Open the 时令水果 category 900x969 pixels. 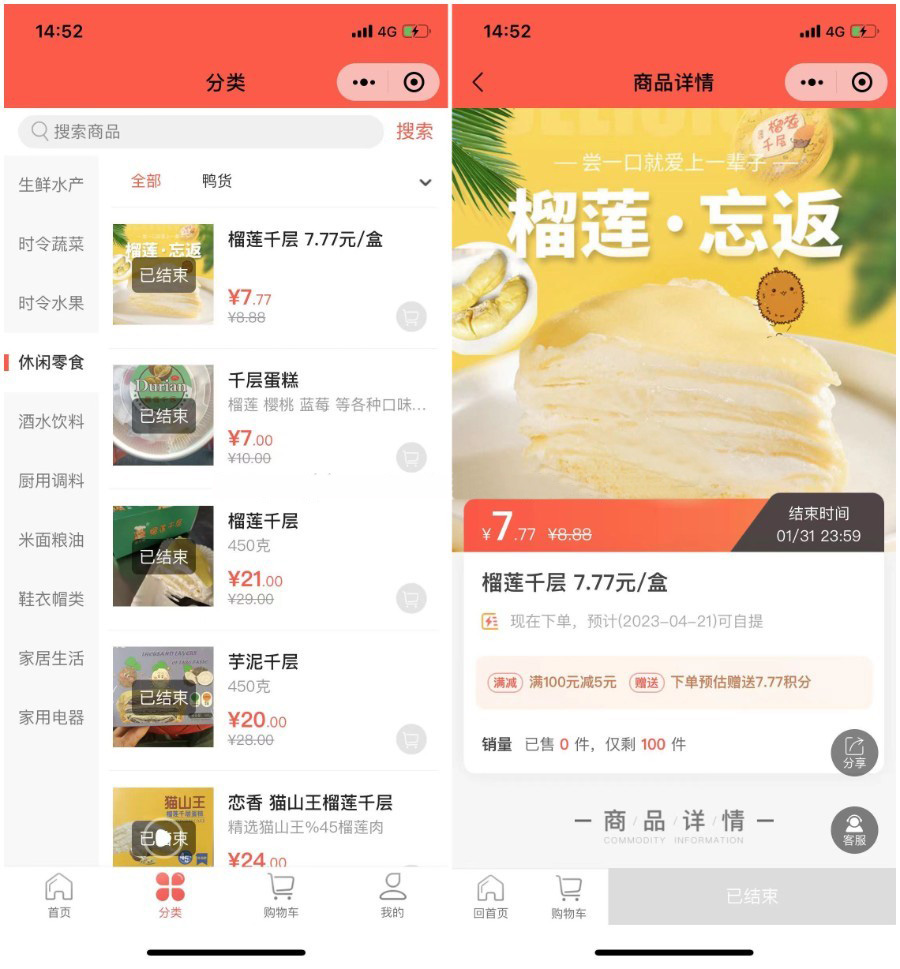coord(51,303)
